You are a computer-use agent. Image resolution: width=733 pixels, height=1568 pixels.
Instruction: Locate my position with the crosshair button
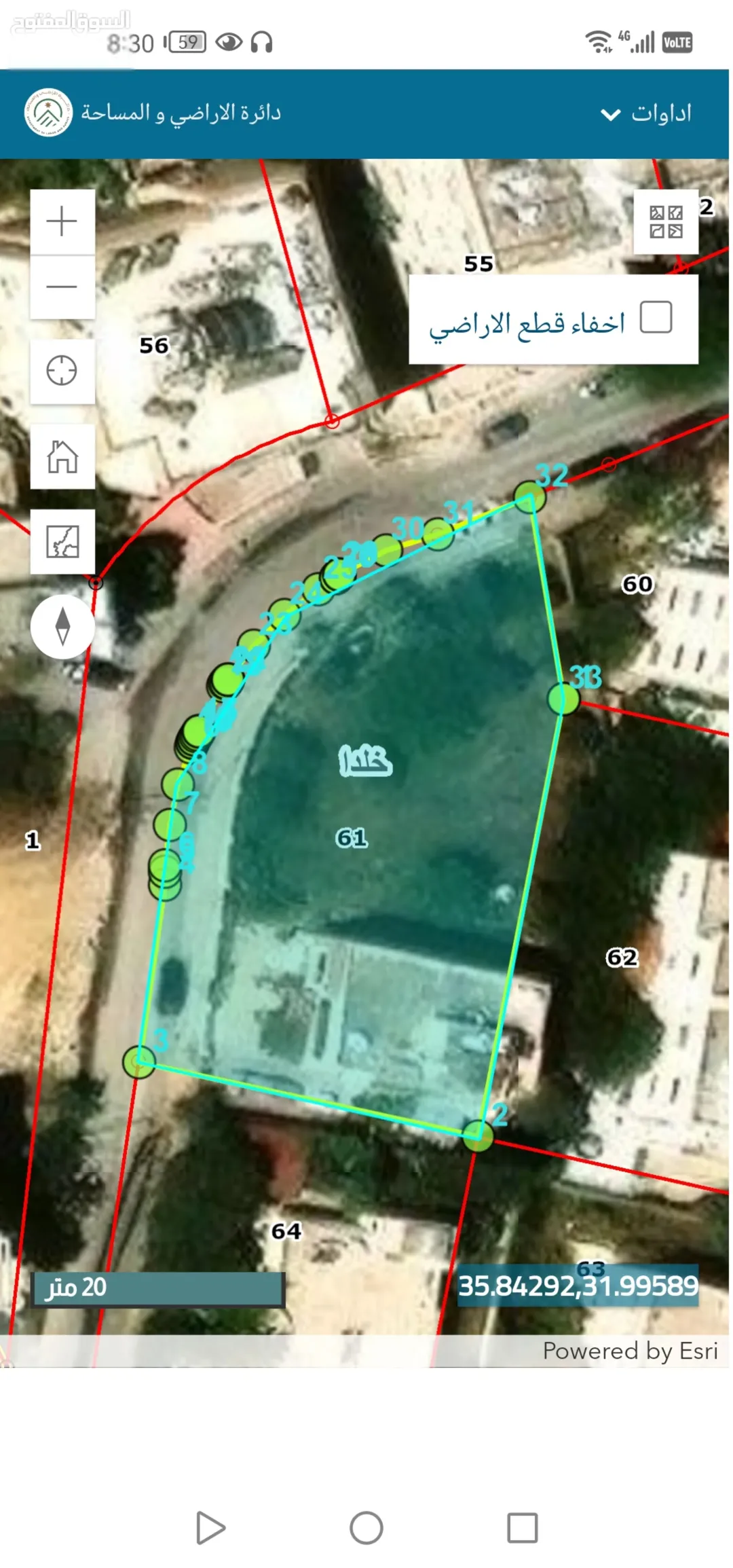62,371
